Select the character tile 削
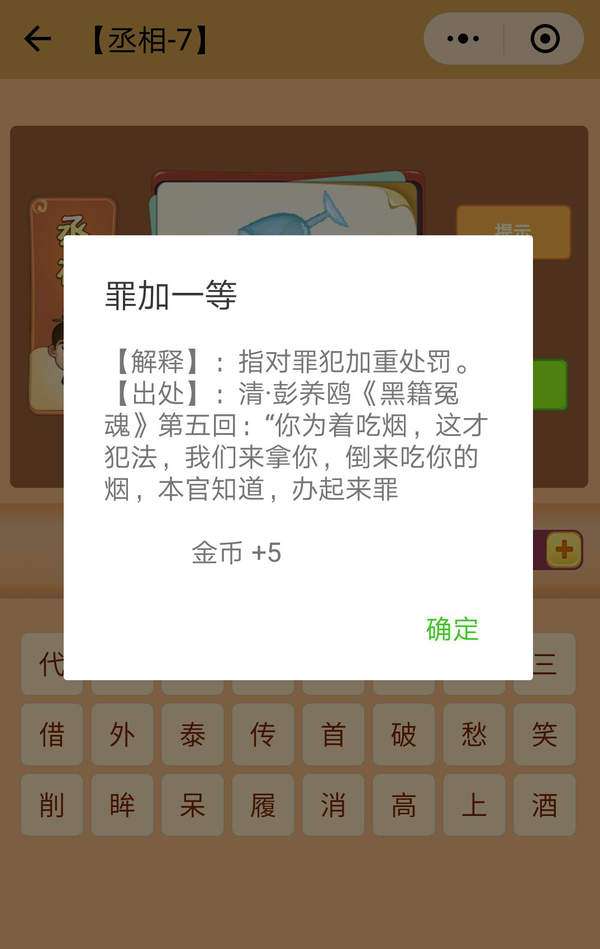 click(x=52, y=805)
